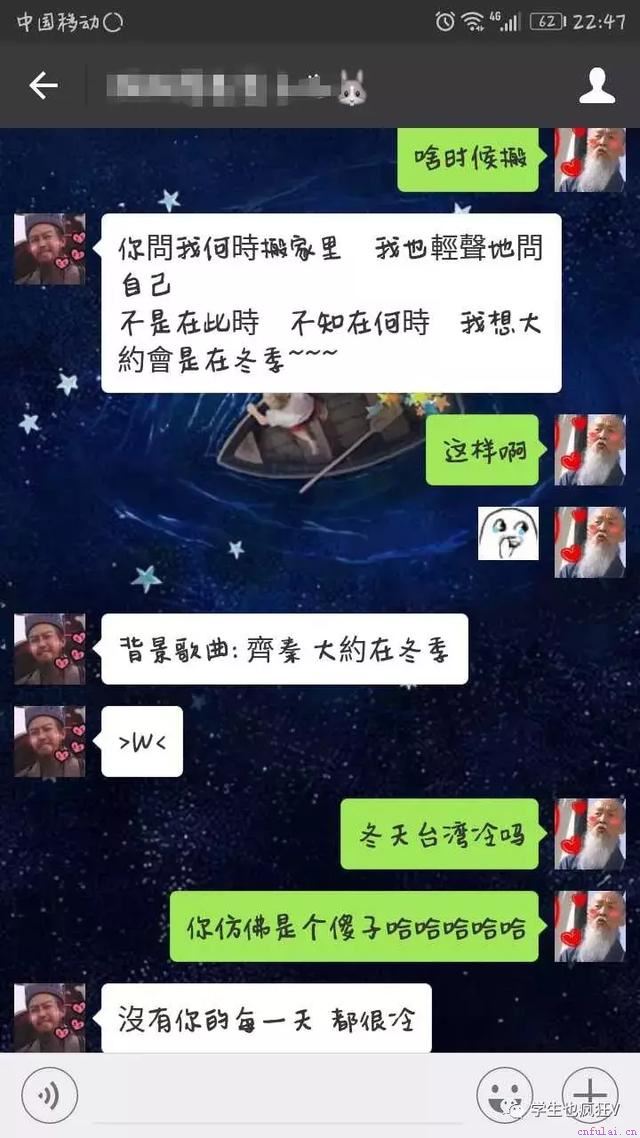Open contact avatar beside 背景歌曲 message
This screenshot has height=1138, width=640.
click(50, 649)
